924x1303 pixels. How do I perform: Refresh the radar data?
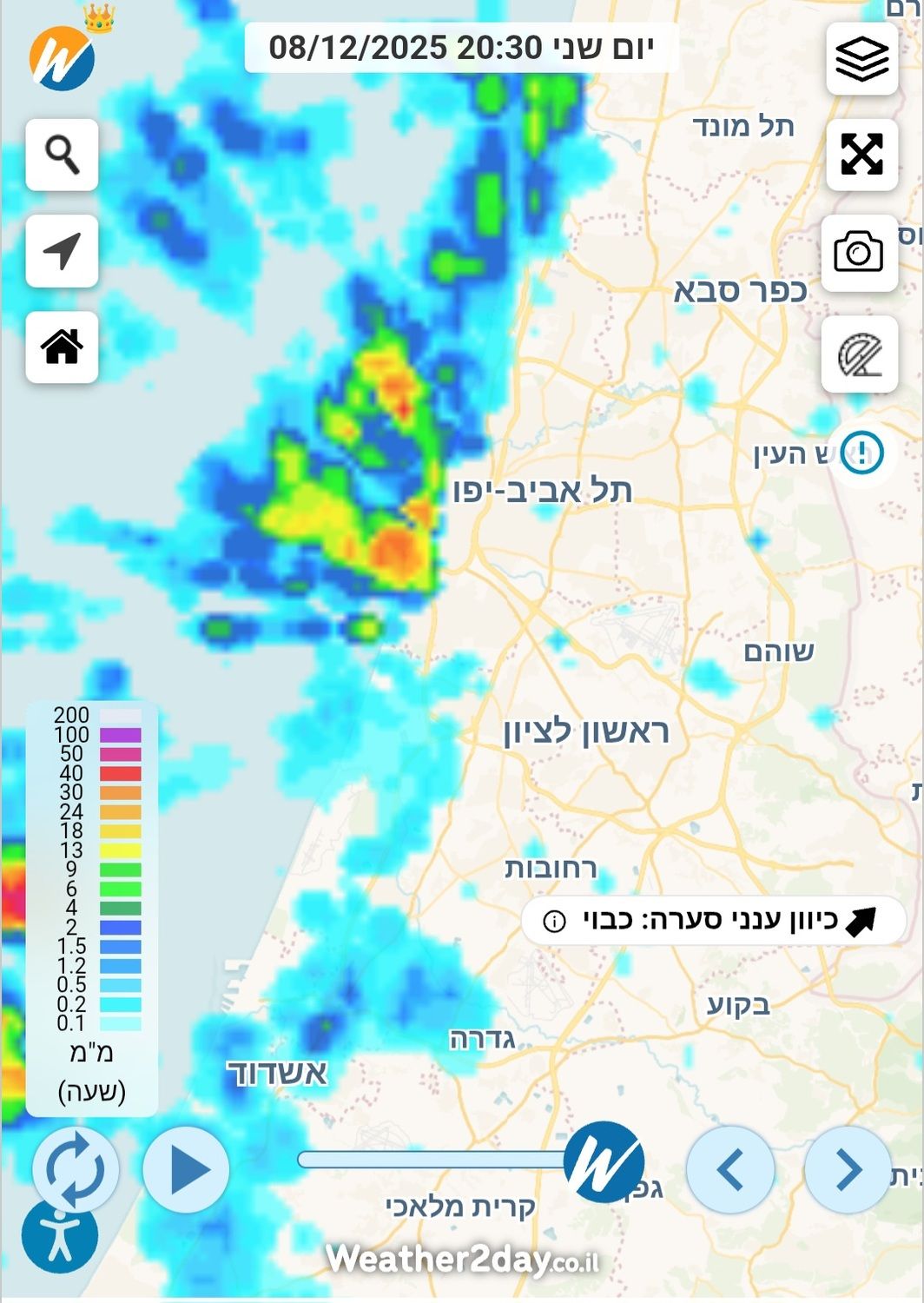click(76, 1169)
